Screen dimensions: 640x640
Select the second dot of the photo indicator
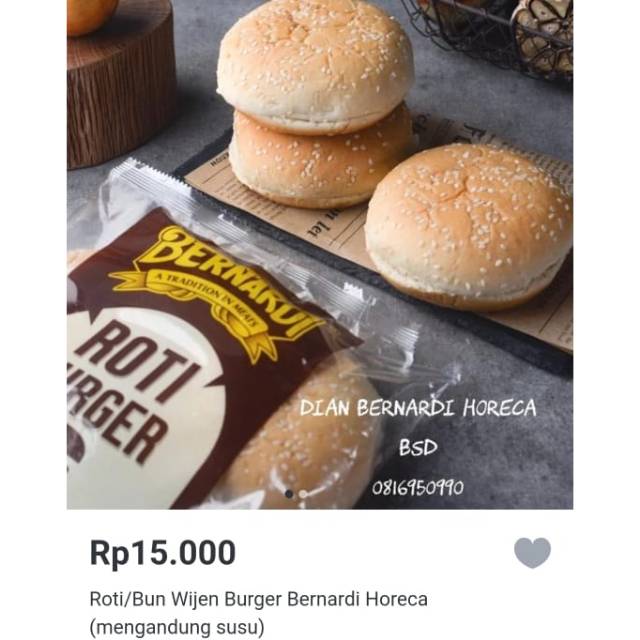point(304,494)
